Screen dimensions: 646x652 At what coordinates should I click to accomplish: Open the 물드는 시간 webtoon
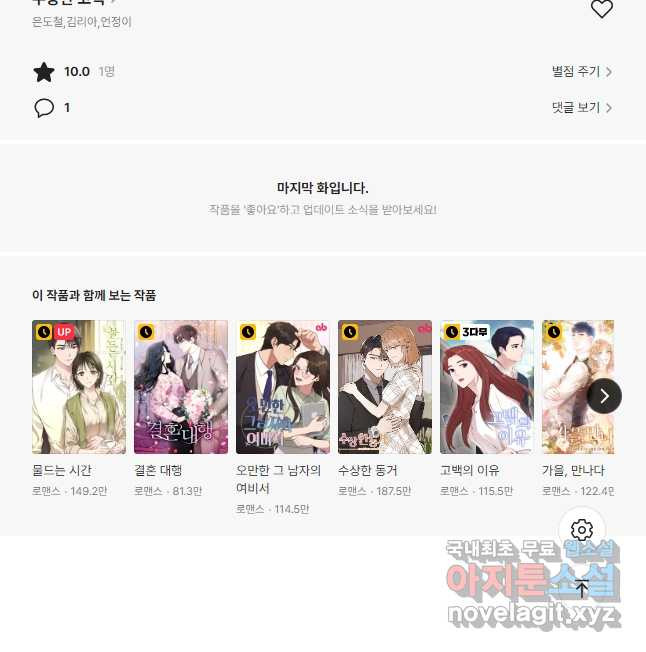[79, 388]
